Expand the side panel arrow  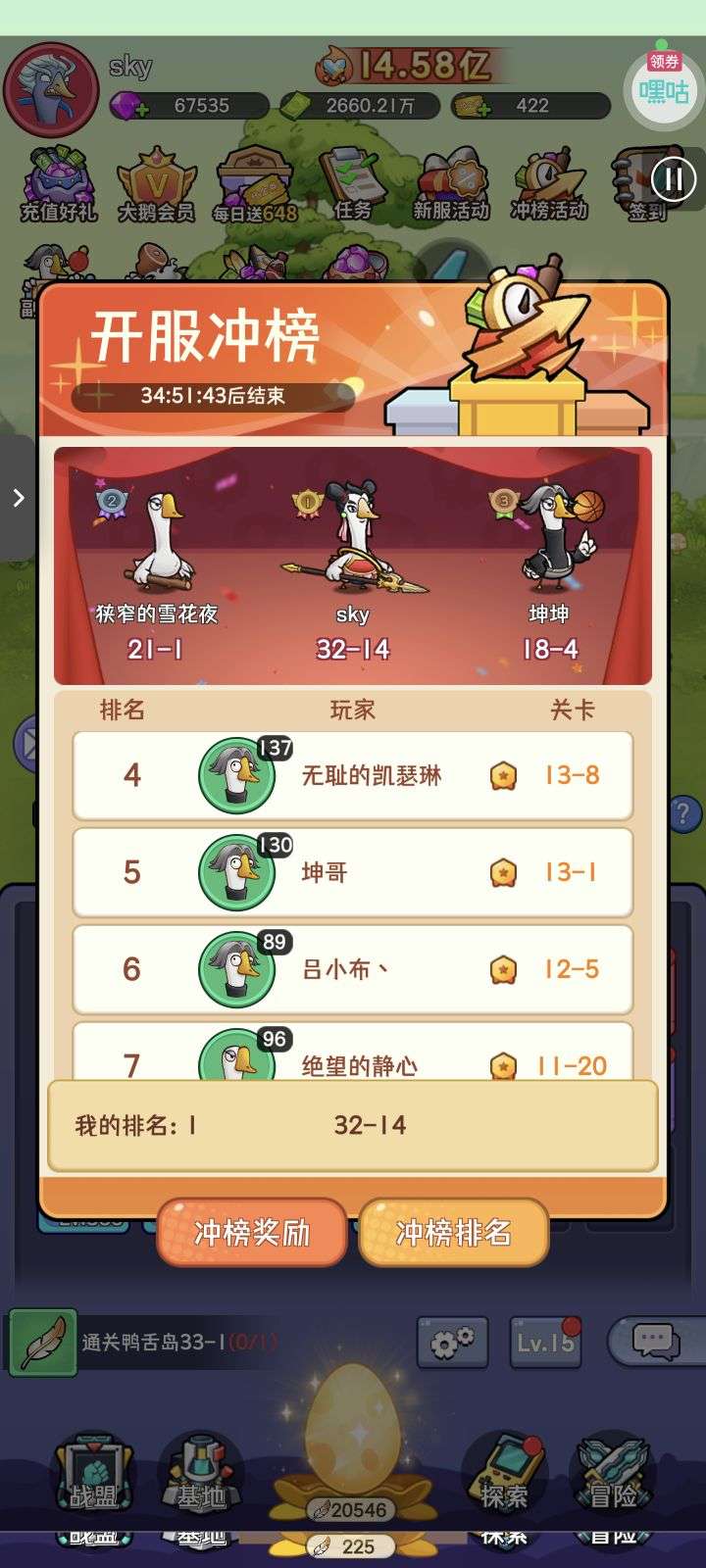17,498
